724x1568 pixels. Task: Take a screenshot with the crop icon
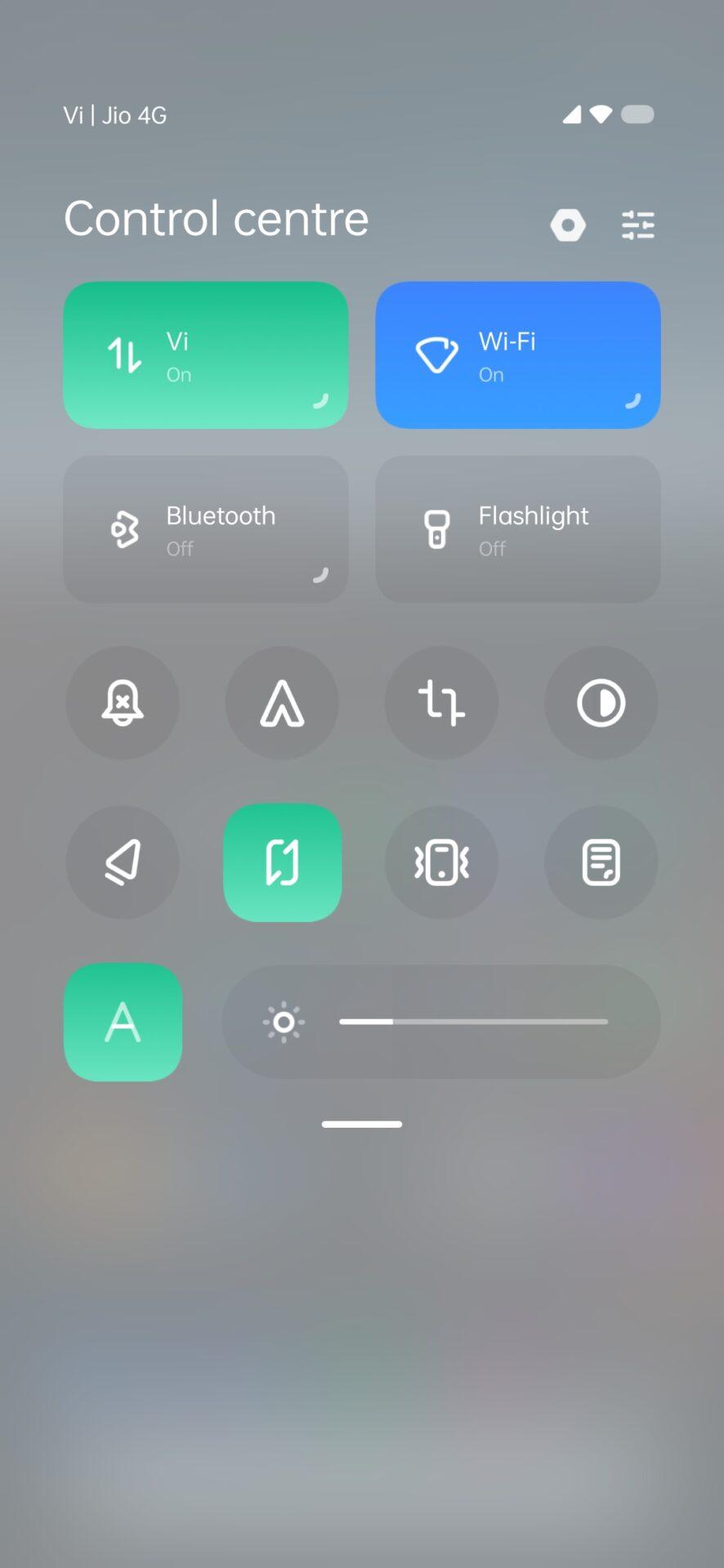[x=442, y=703]
